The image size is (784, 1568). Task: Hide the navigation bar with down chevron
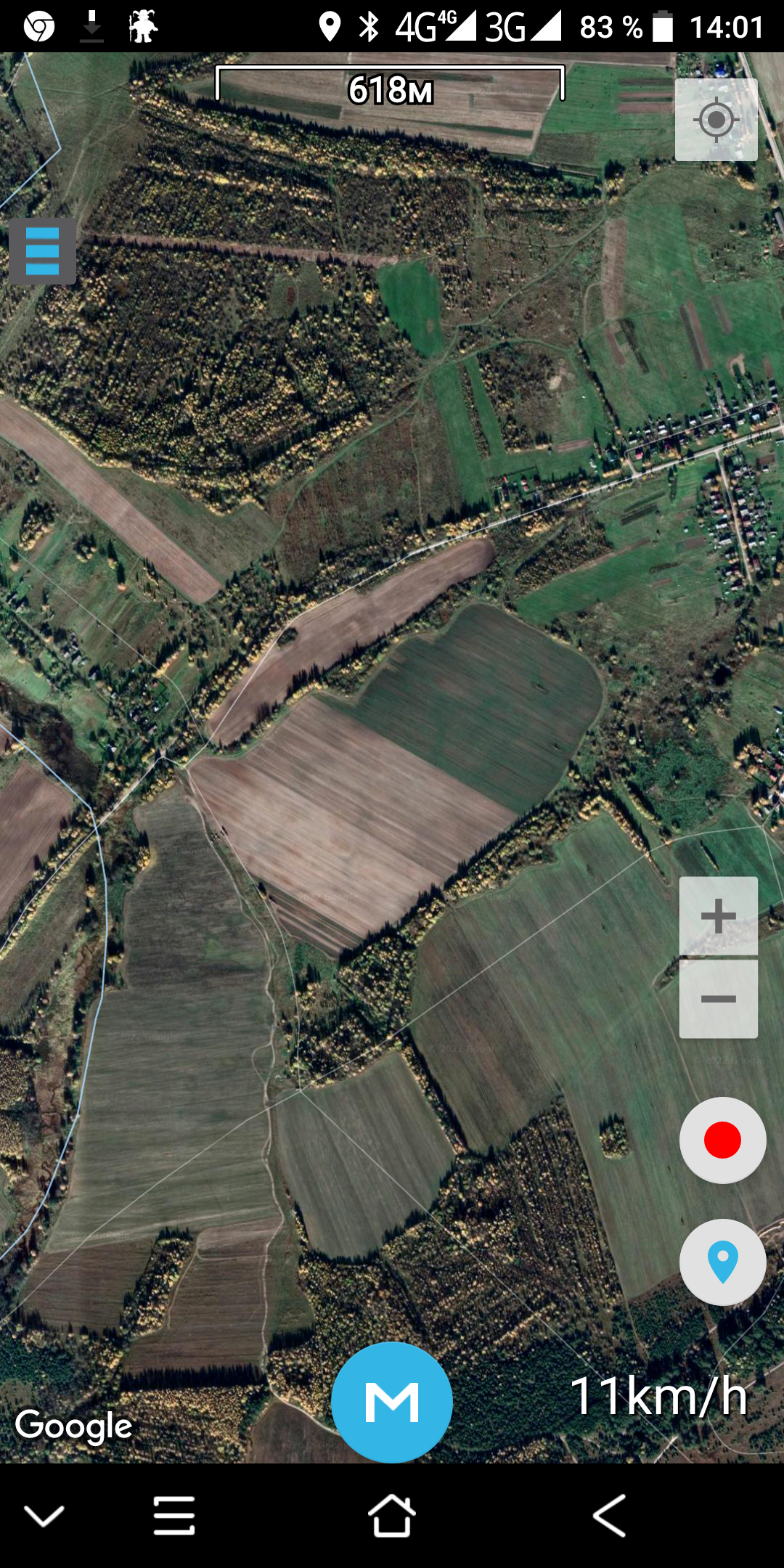44,1516
